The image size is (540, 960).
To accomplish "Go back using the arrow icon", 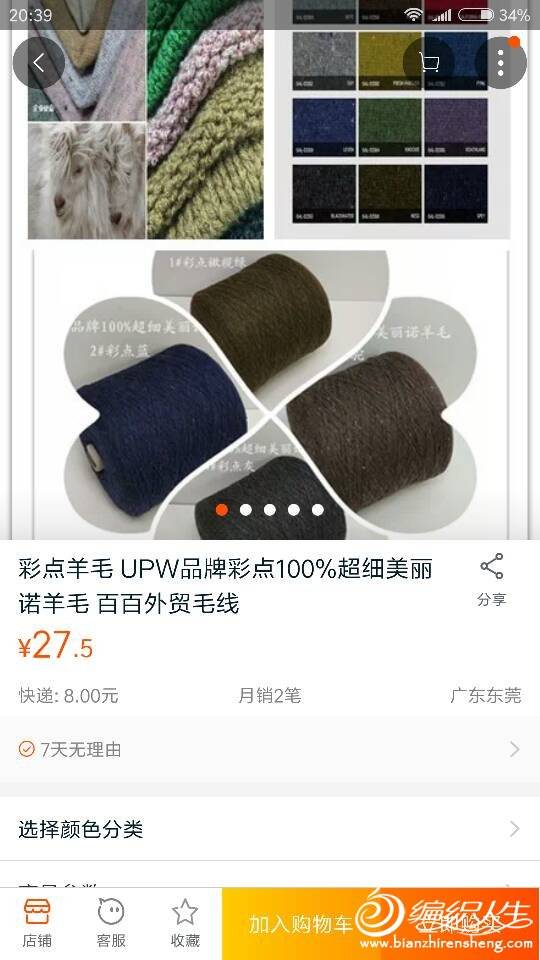I will click(x=39, y=62).
